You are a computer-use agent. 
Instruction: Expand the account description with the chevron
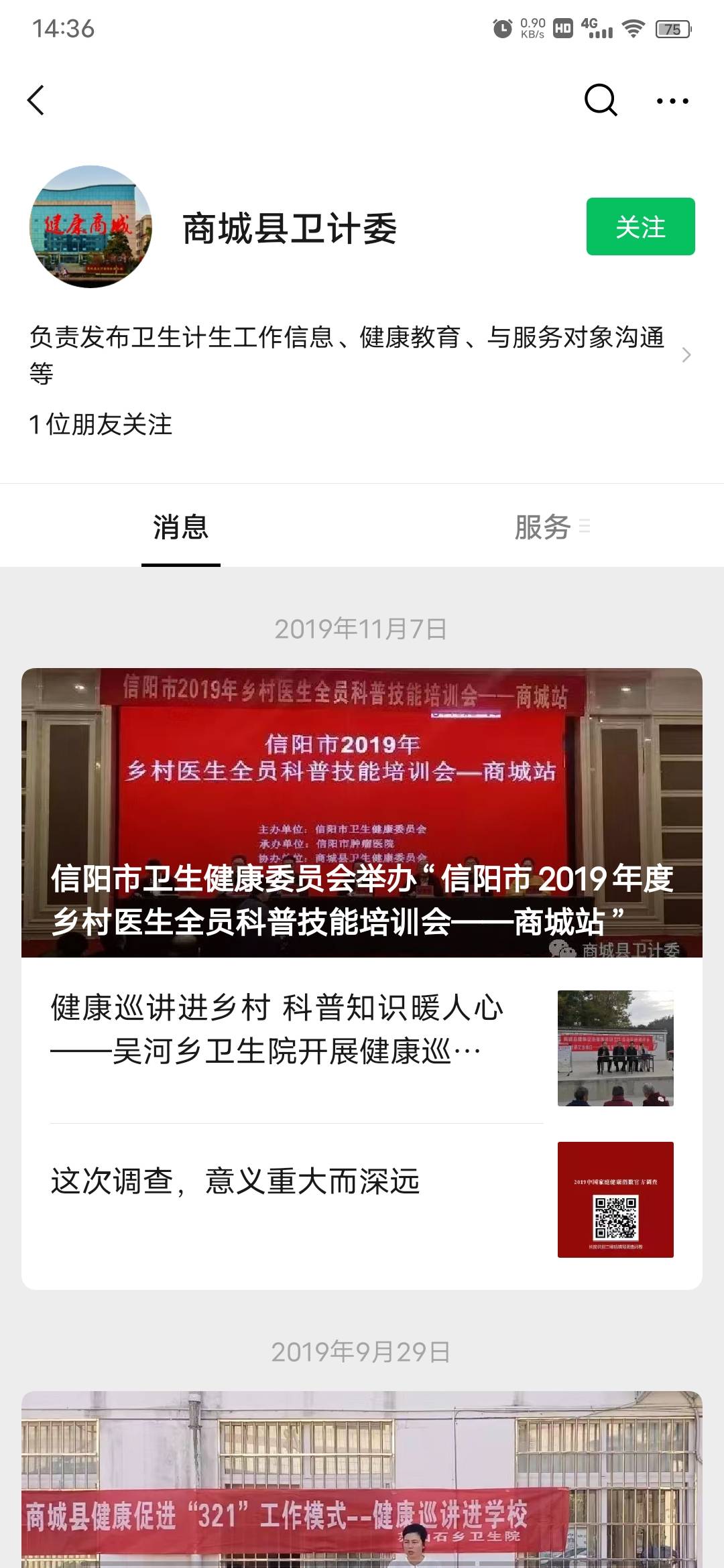tap(686, 355)
